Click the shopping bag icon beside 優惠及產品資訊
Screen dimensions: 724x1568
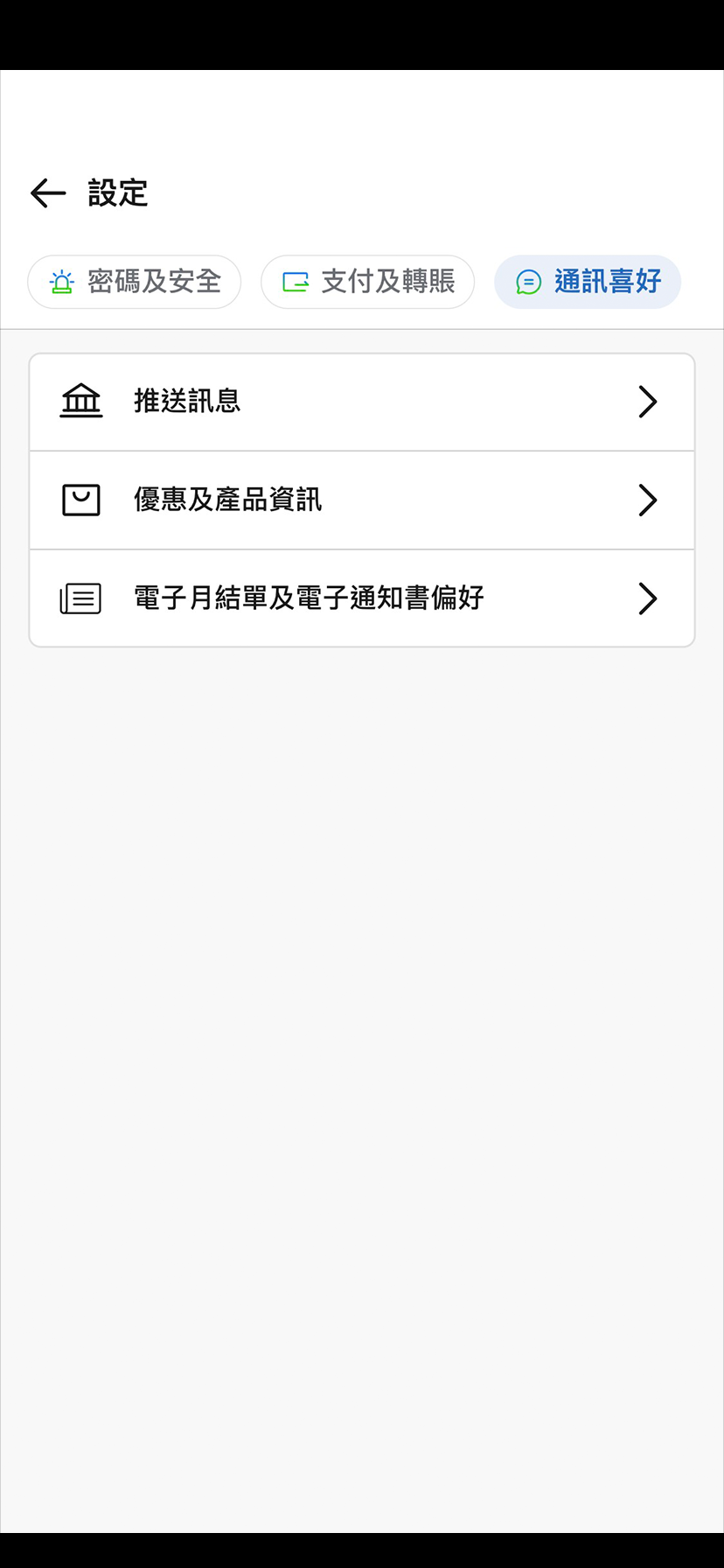(80, 500)
